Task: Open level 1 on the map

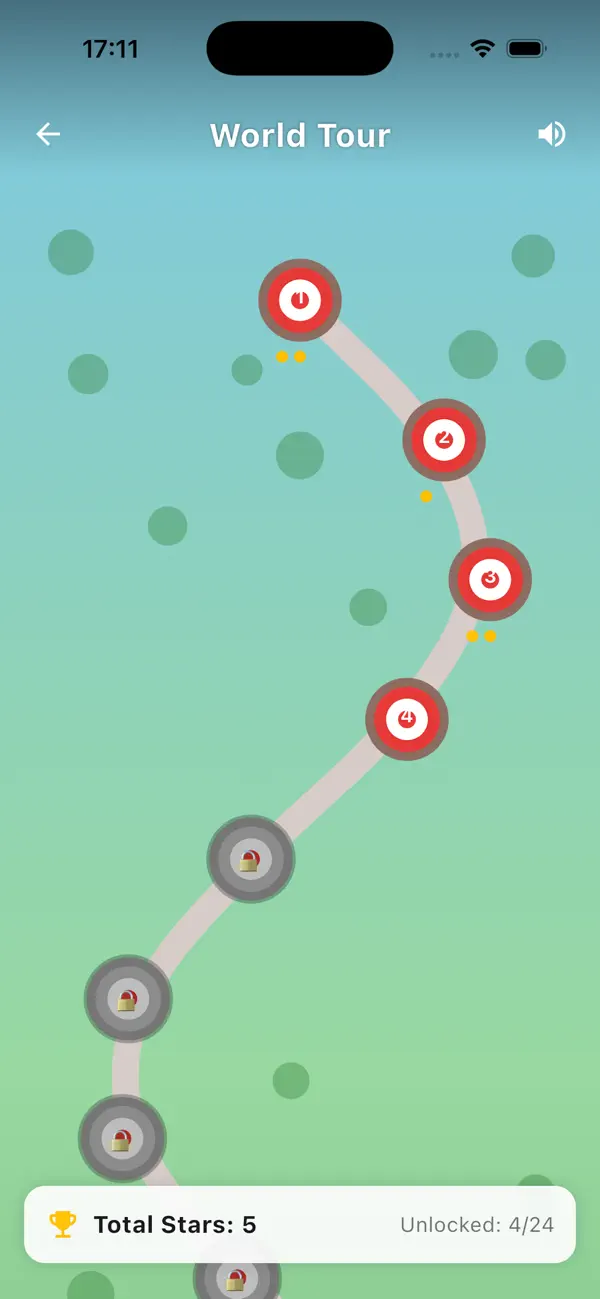Action: coord(300,300)
